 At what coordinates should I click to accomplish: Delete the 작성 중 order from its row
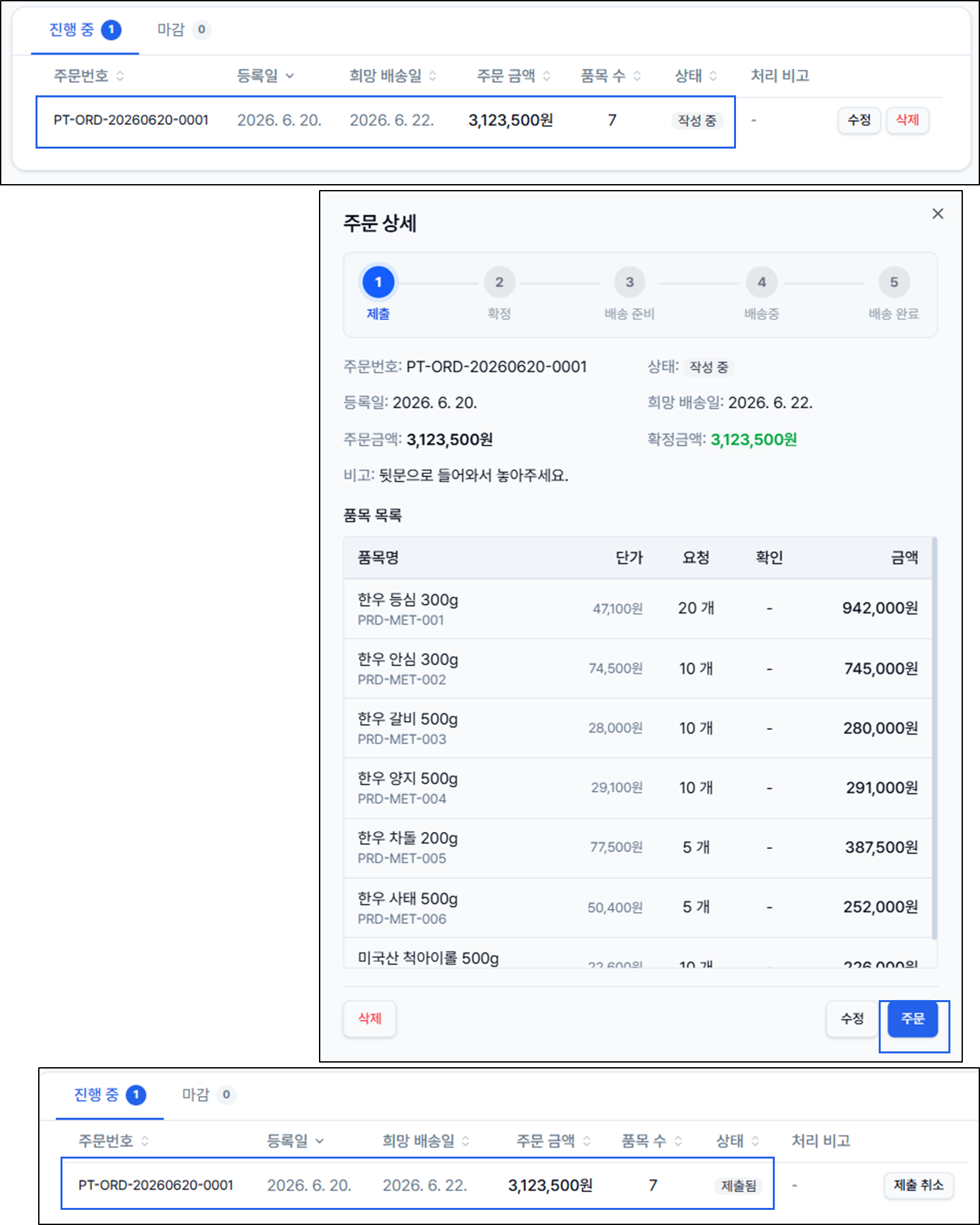click(x=907, y=120)
